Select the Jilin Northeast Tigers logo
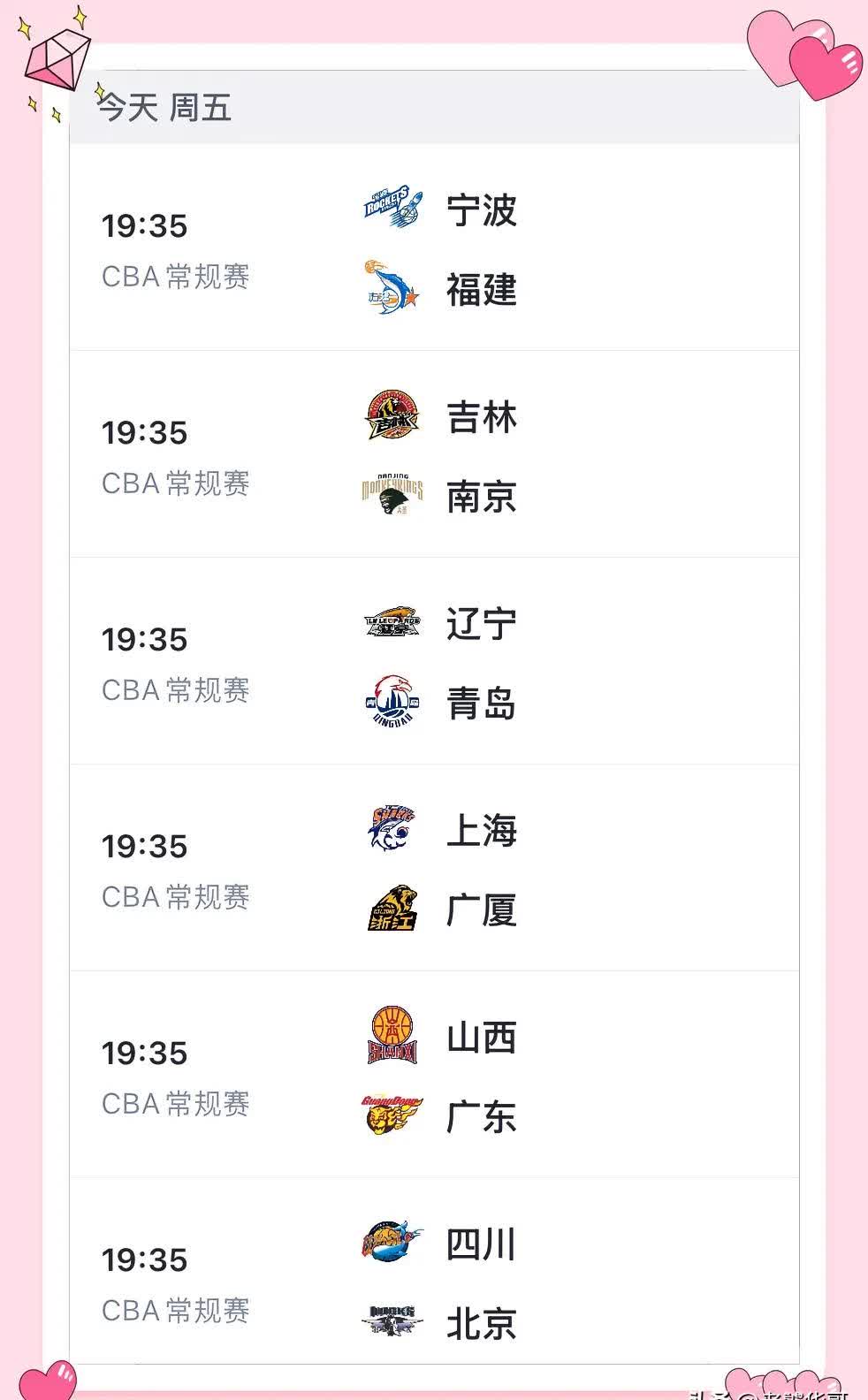 pyautogui.click(x=390, y=415)
